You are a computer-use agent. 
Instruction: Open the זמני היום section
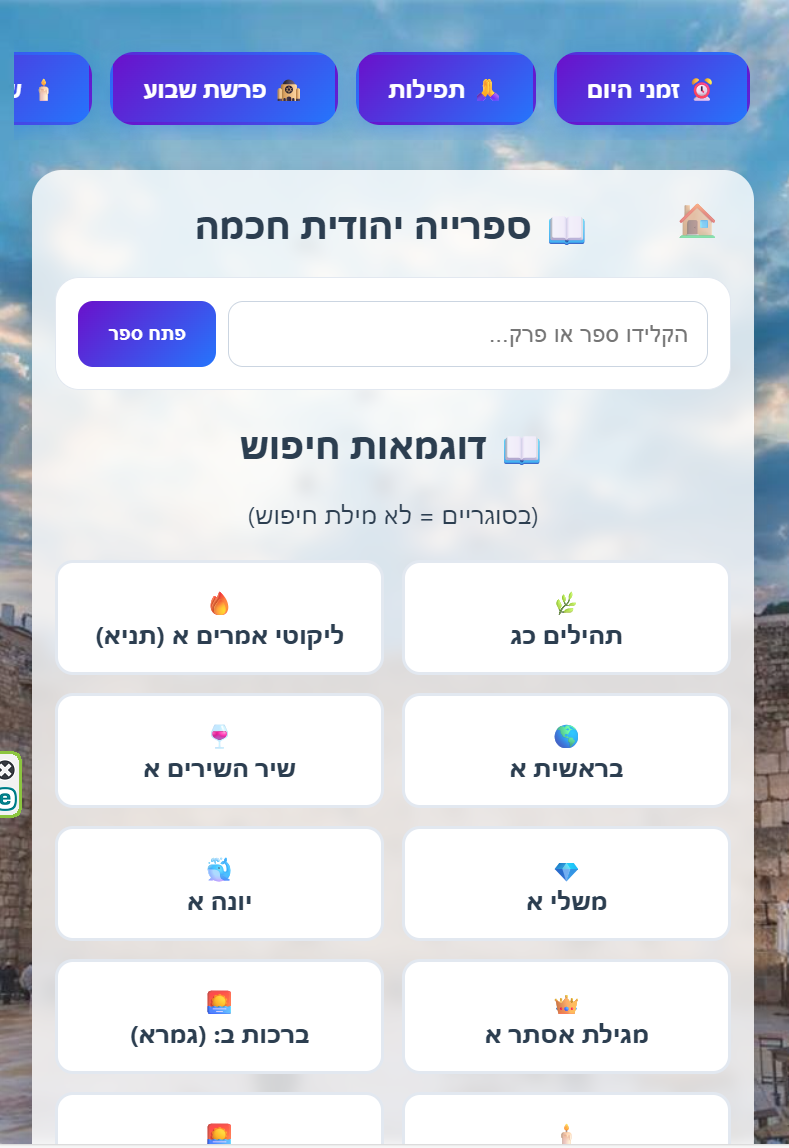(x=651, y=89)
